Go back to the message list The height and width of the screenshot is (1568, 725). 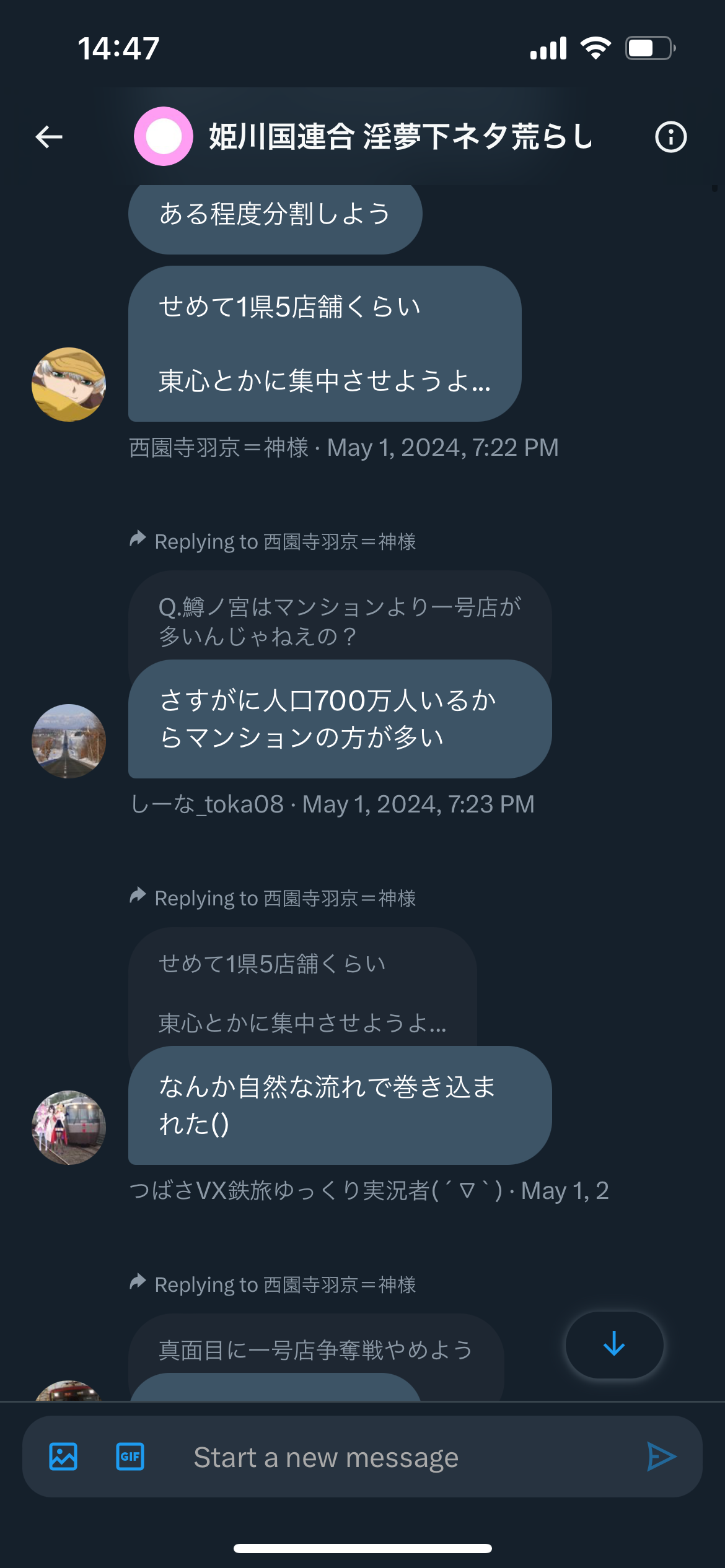pos(49,137)
